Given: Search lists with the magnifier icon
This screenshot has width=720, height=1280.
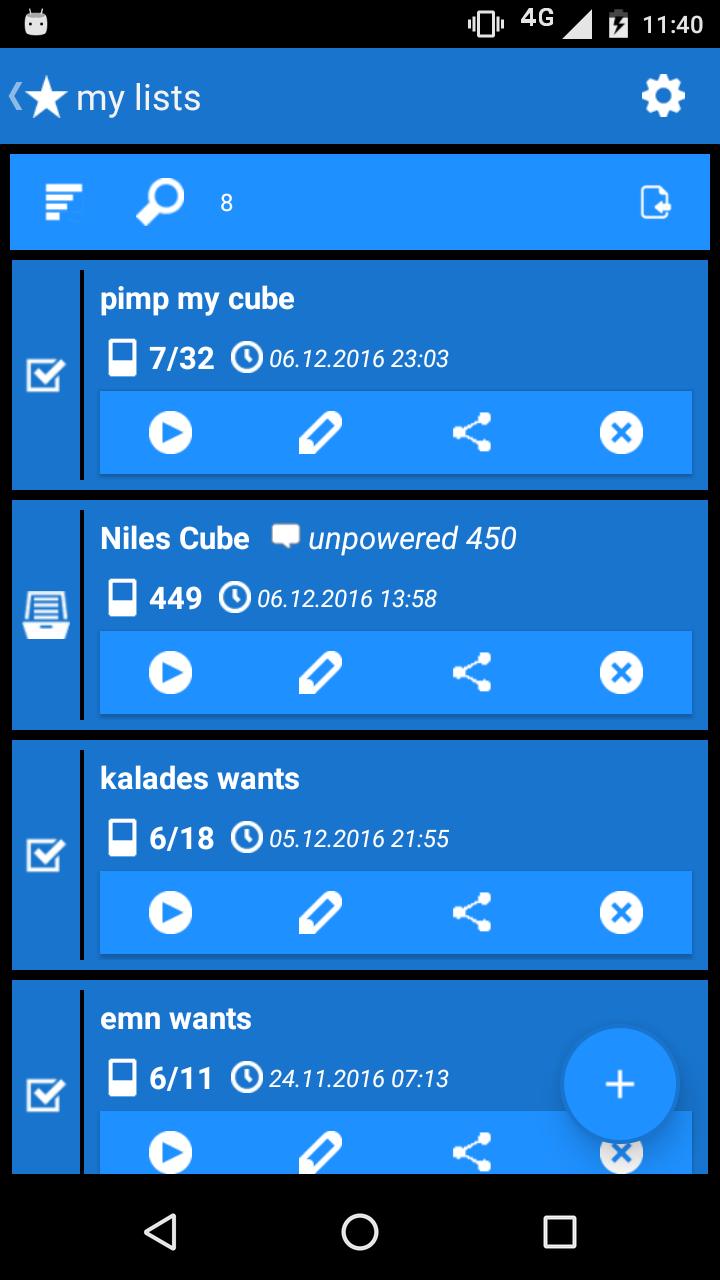Looking at the screenshot, I should coord(160,202).
